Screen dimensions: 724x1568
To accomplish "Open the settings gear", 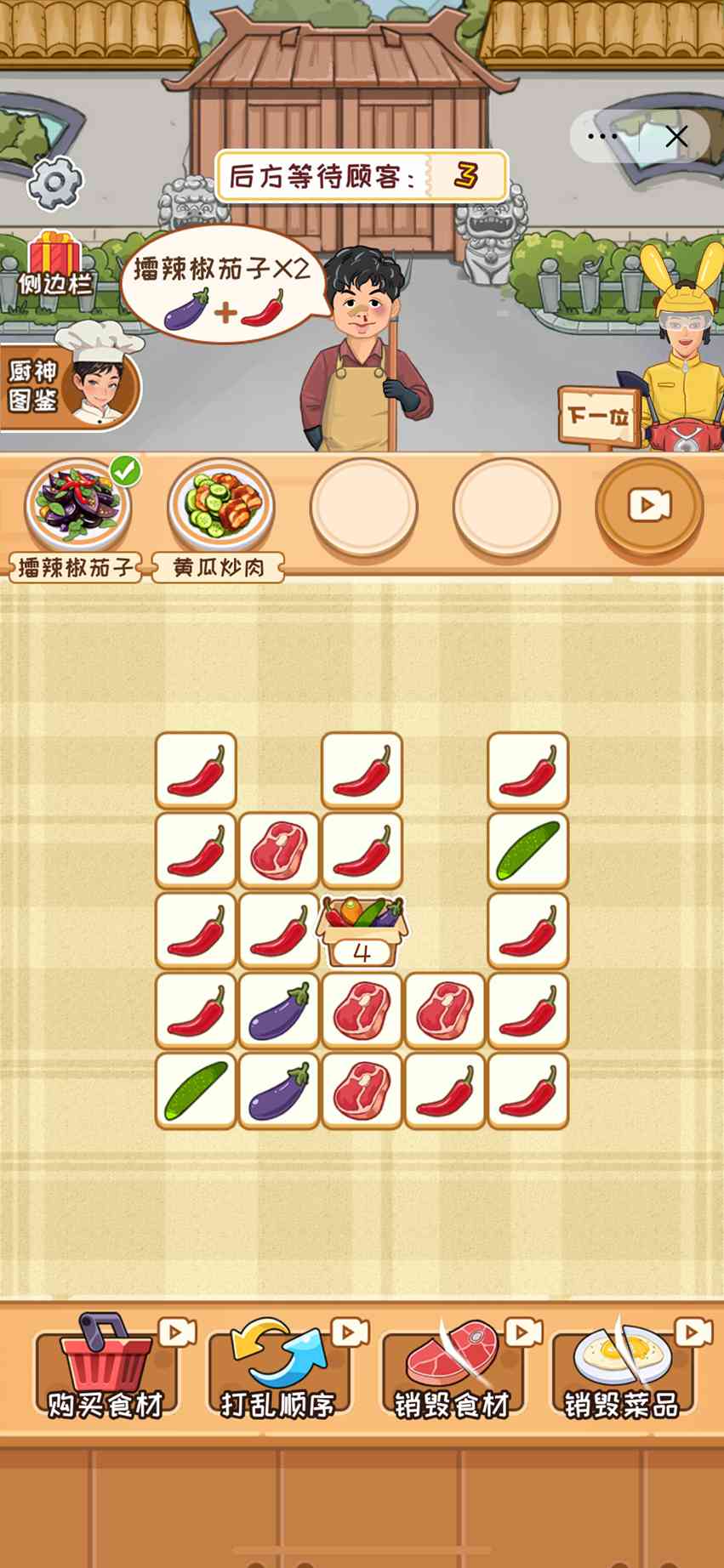I will tap(54, 182).
